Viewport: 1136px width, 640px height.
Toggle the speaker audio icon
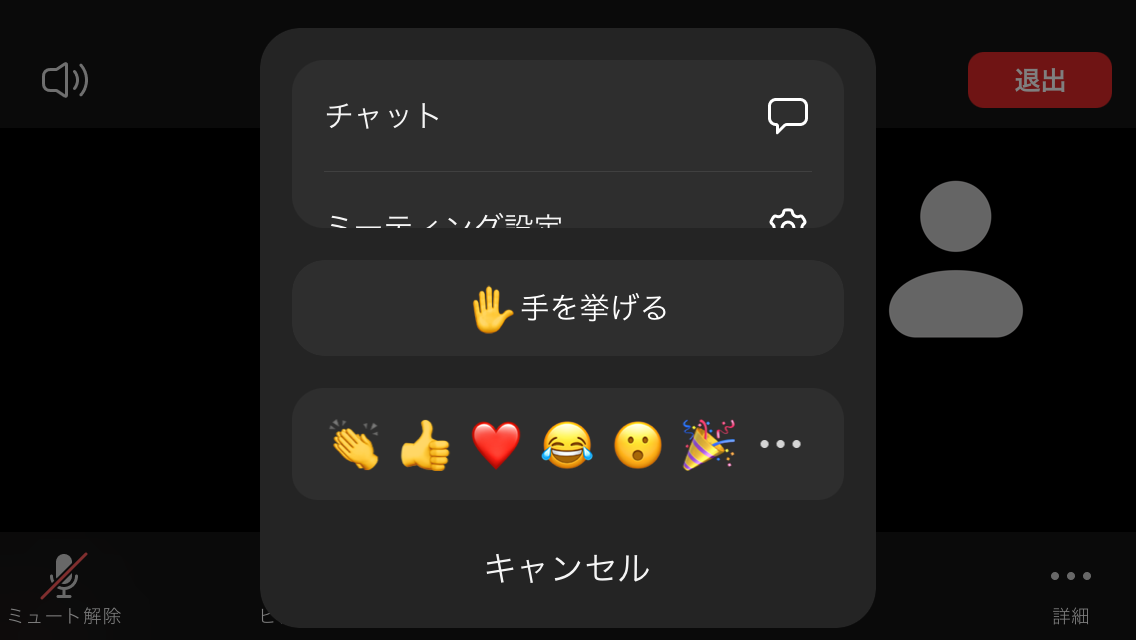(65, 80)
